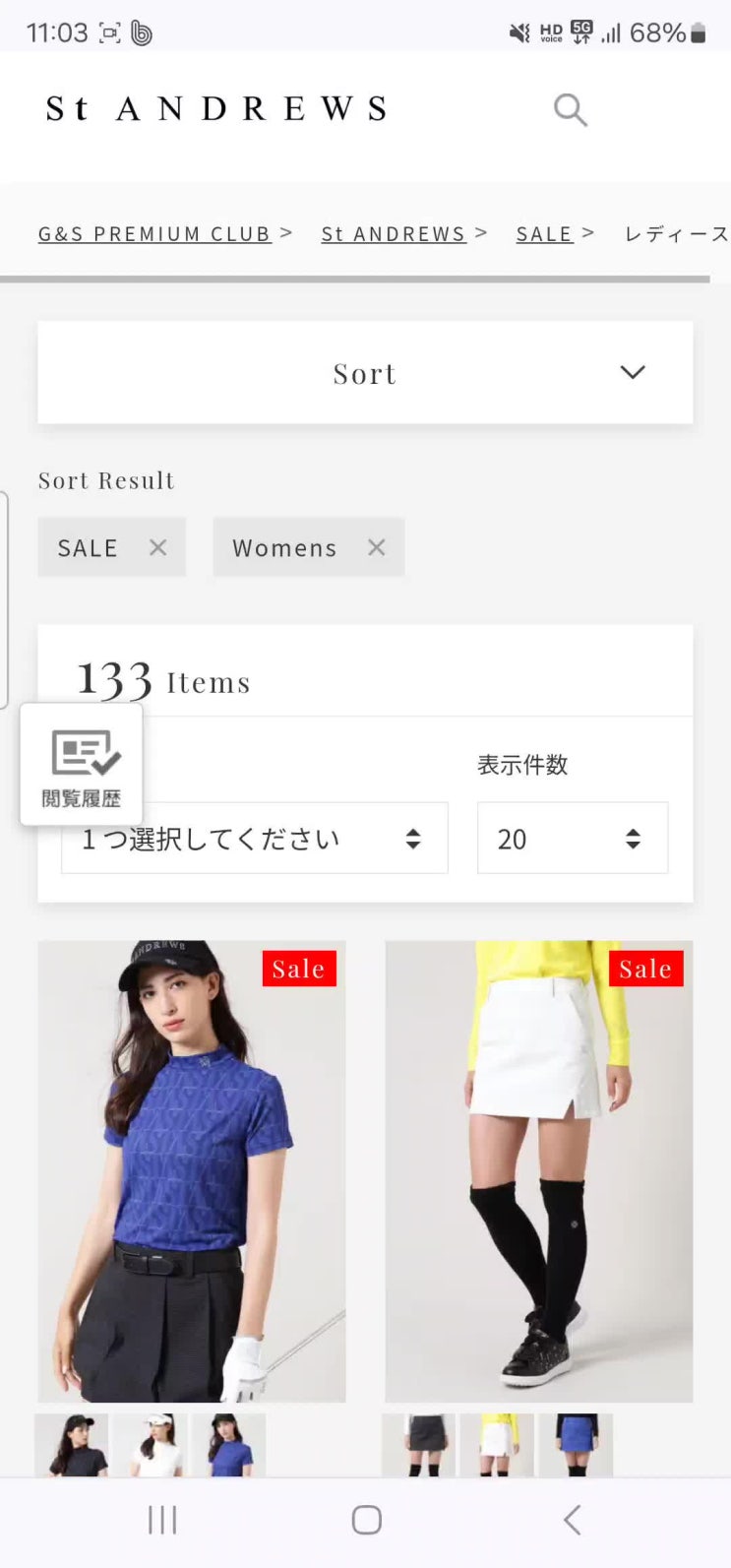
Task: Open the blue mock-neck shirt product
Action: pyautogui.click(x=192, y=1170)
